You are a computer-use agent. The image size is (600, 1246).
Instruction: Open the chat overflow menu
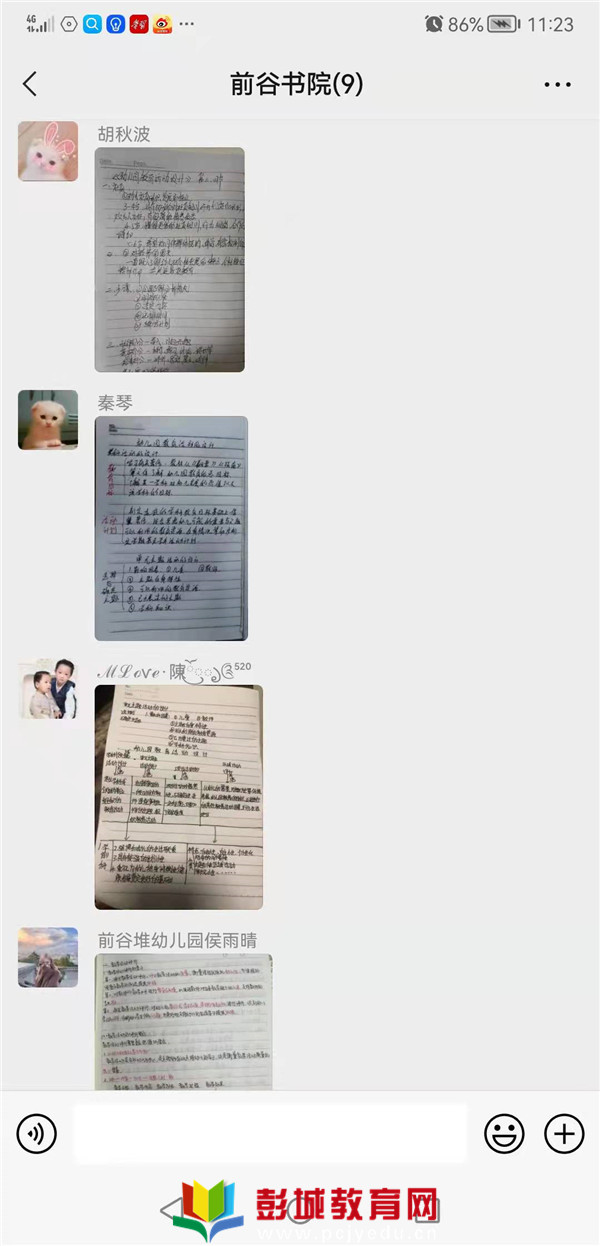(x=557, y=85)
